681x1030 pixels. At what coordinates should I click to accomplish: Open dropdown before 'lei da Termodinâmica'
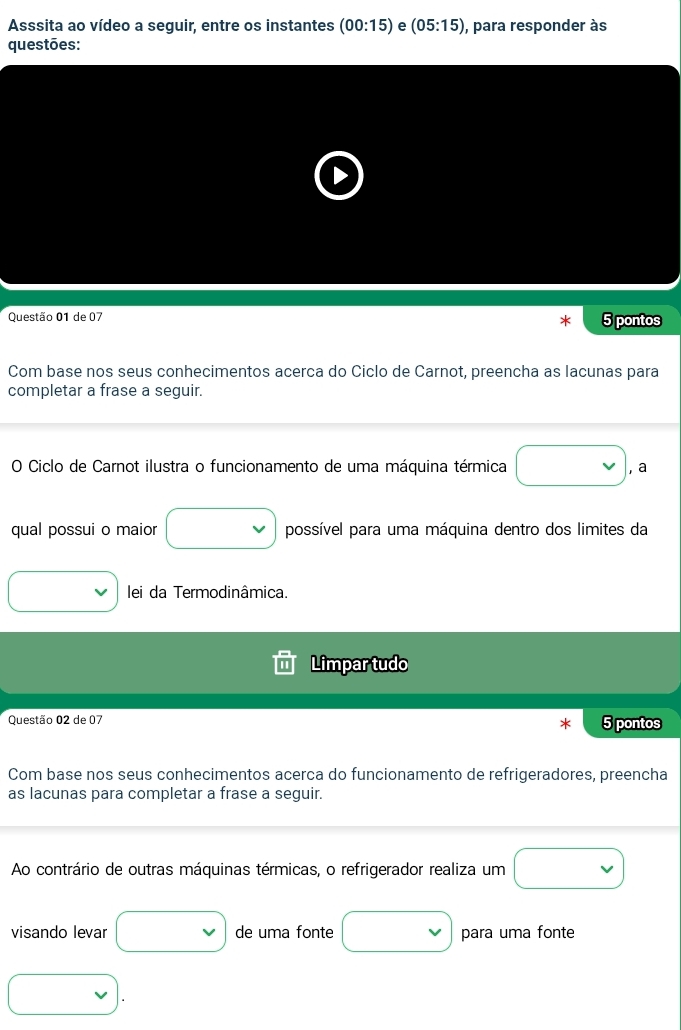click(x=63, y=591)
